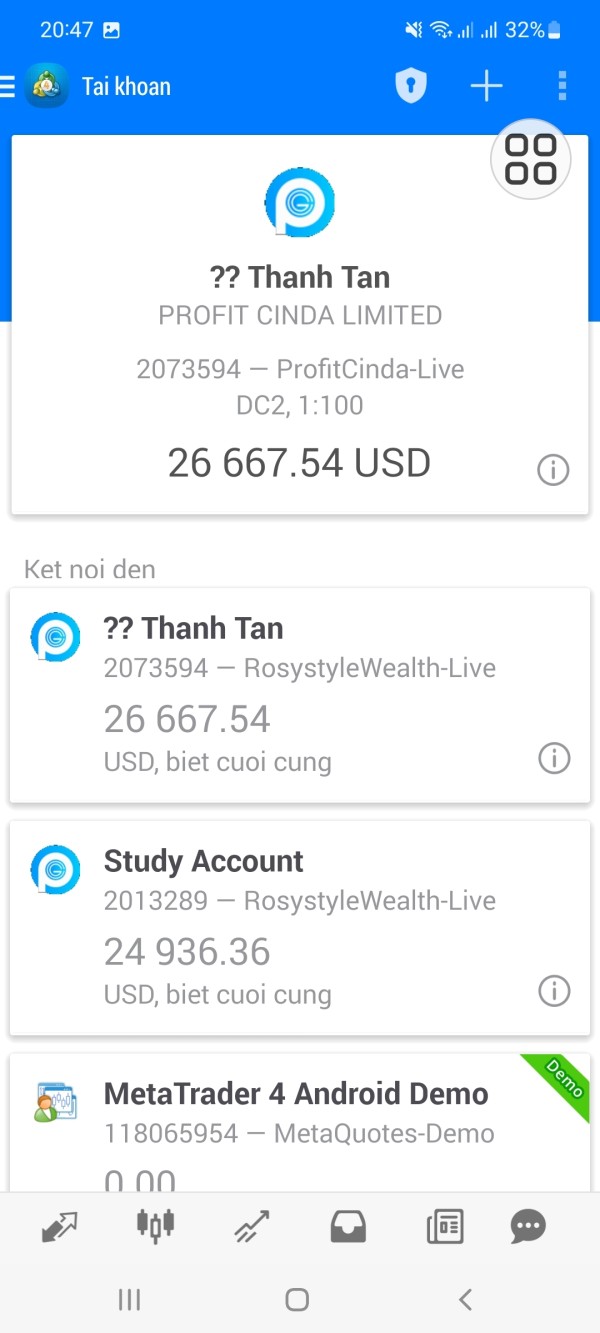
Task: Open the three-dot overflow menu
Action: pyautogui.click(x=563, y=87)
